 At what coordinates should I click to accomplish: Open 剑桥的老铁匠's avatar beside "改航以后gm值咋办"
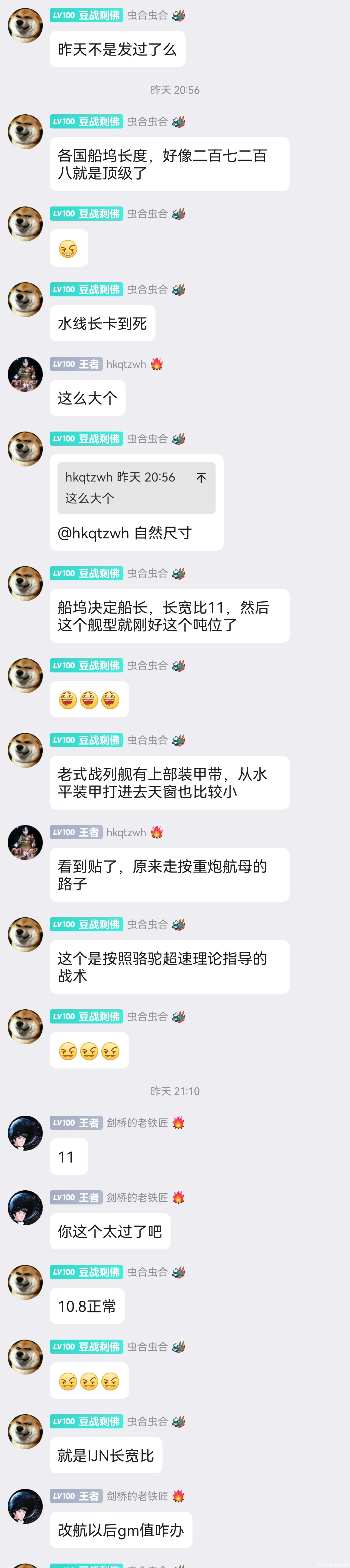pyautogui.click(x=25, y=1506)
